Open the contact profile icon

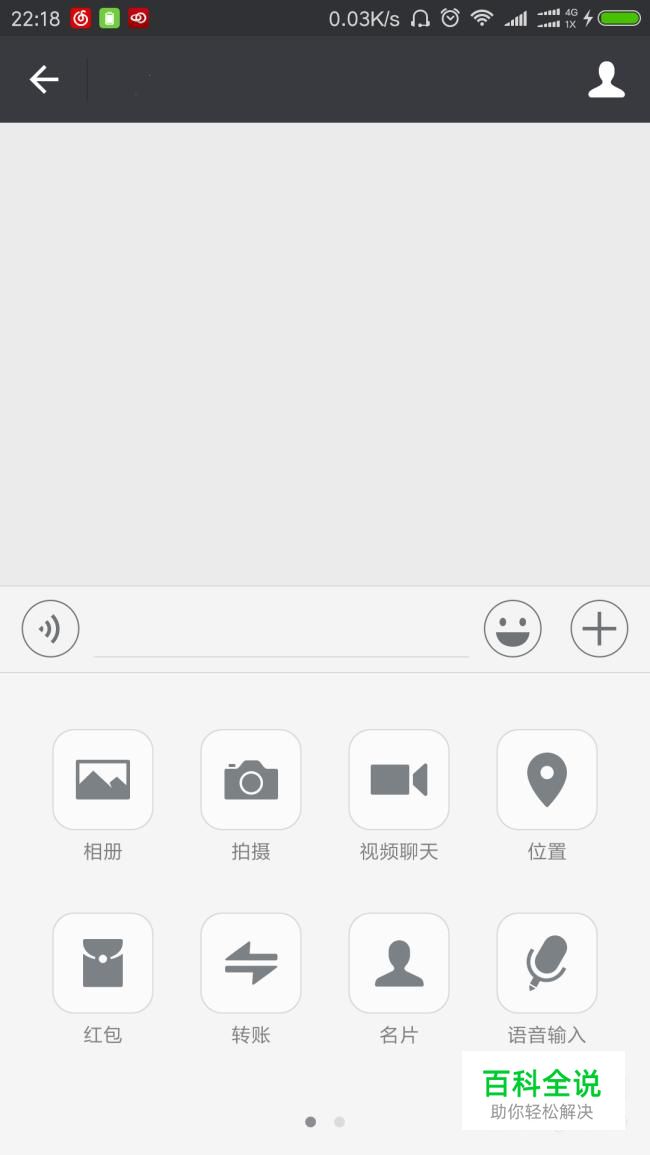point(606,80)
